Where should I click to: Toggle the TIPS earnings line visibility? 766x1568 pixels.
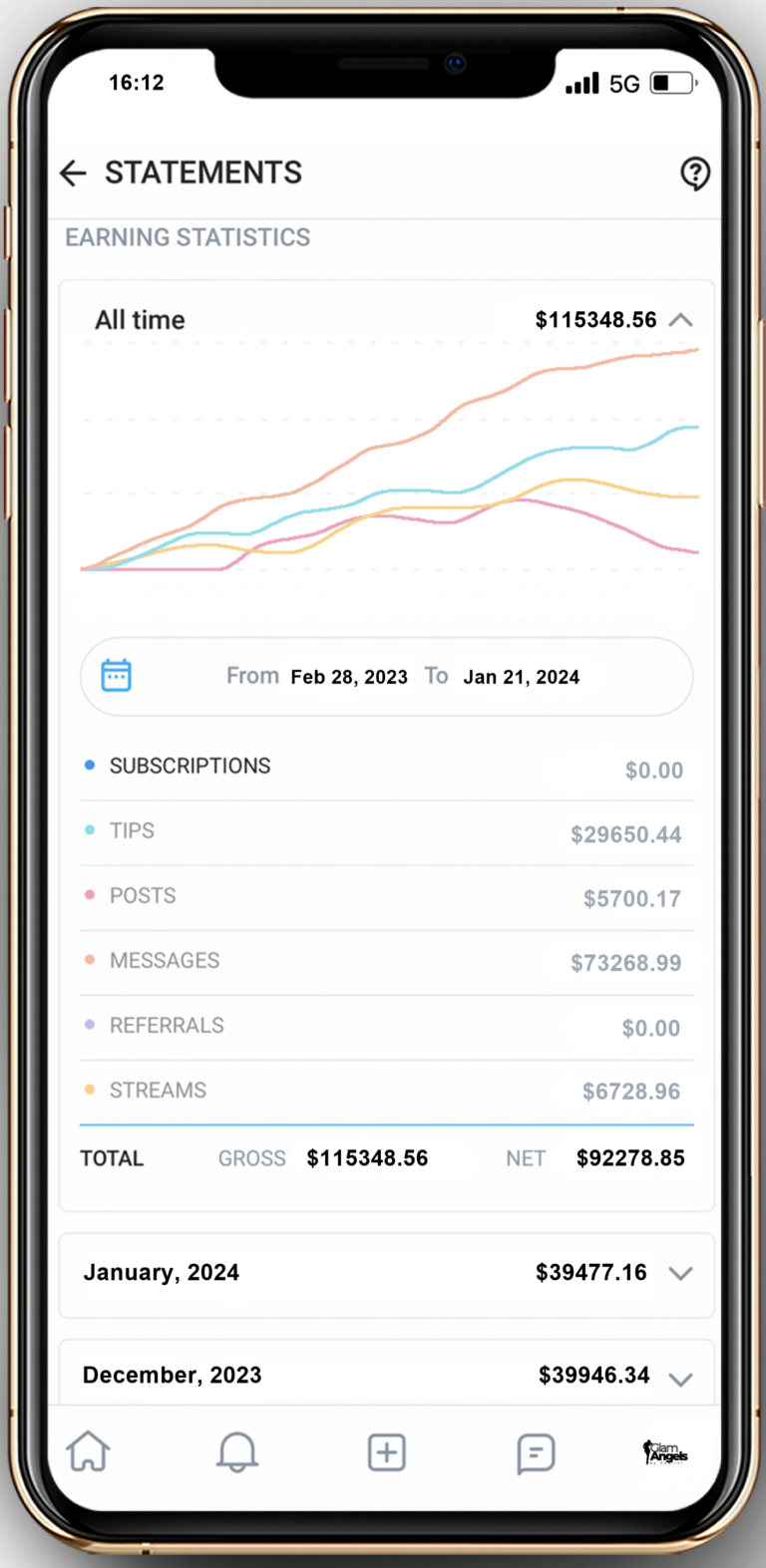click(x=133, y=831)
